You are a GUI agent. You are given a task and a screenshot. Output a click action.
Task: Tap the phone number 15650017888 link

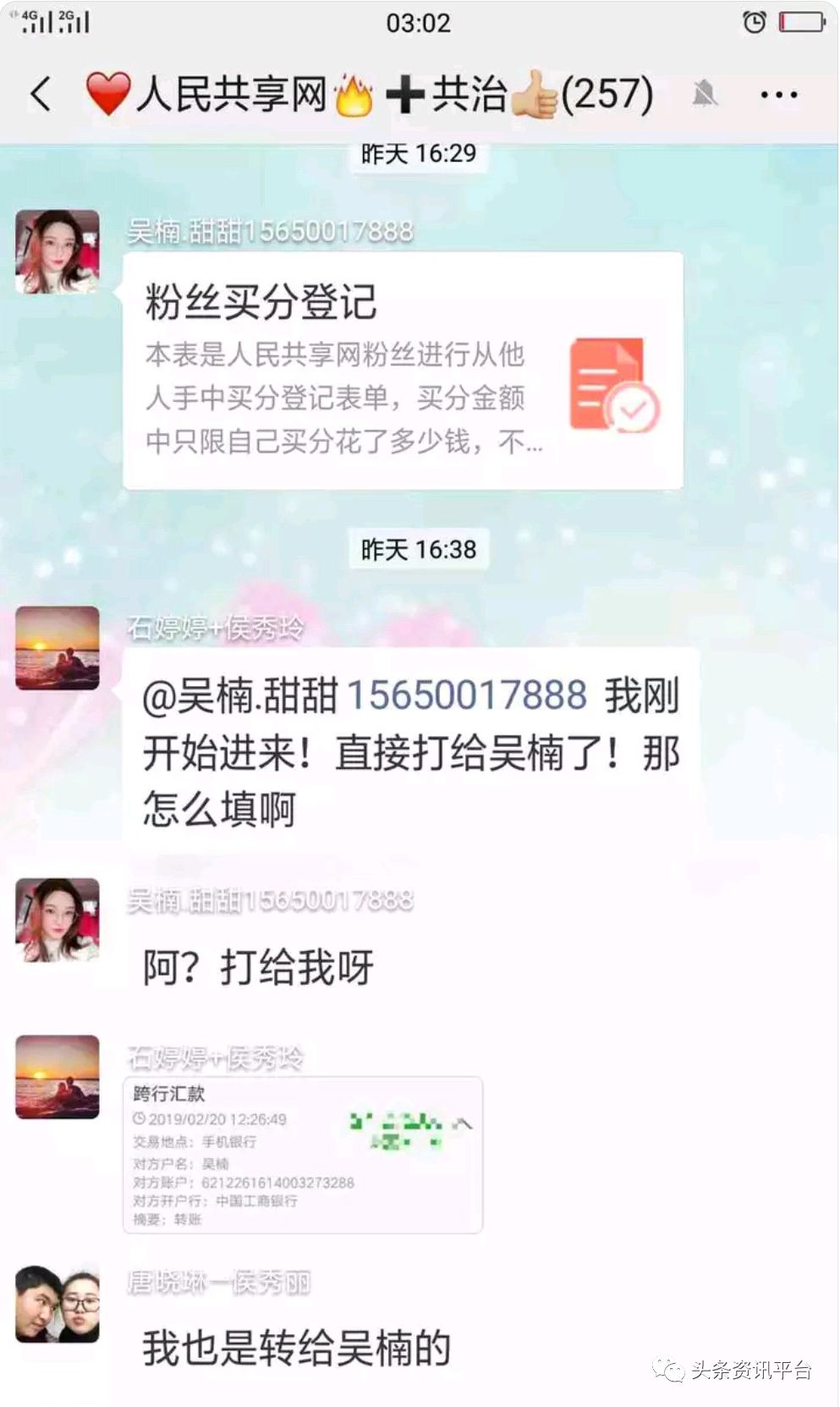pyautogui.click(x=467, y=695)
